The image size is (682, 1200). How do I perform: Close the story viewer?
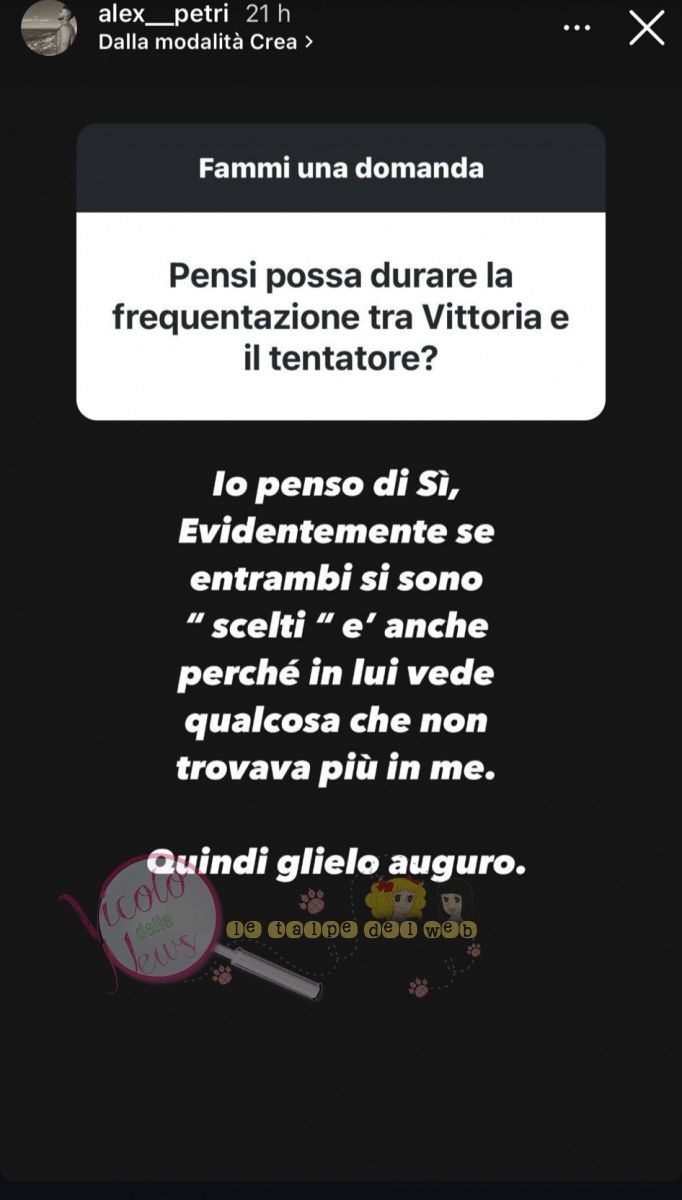click(x=646, y=28)
